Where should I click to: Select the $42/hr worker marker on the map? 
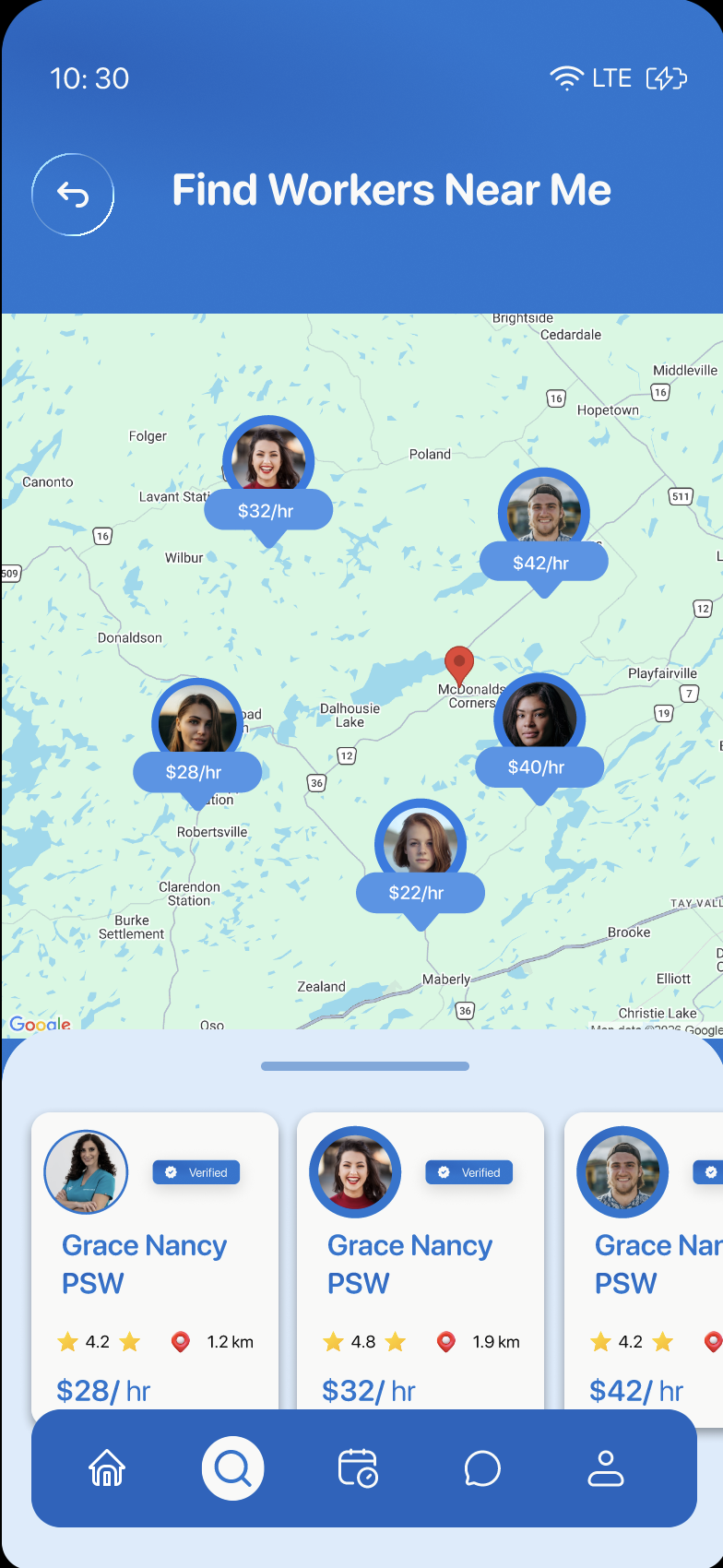(543, 514)
